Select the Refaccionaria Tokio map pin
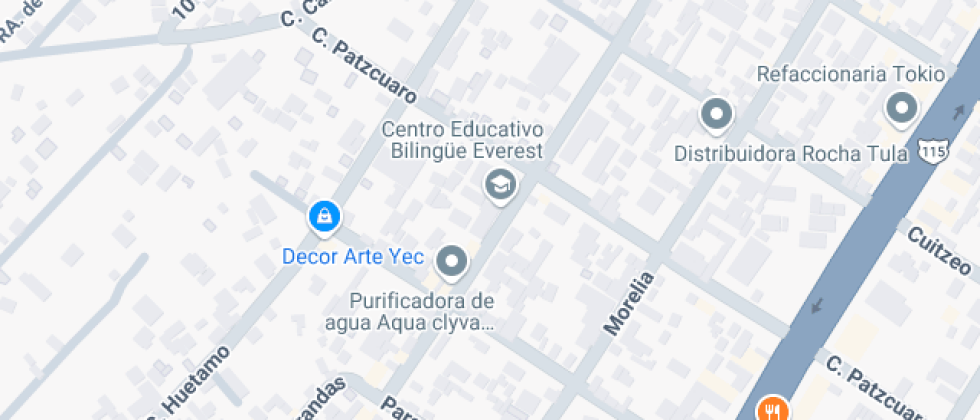980x420 pixels. (x=902, y=108)
